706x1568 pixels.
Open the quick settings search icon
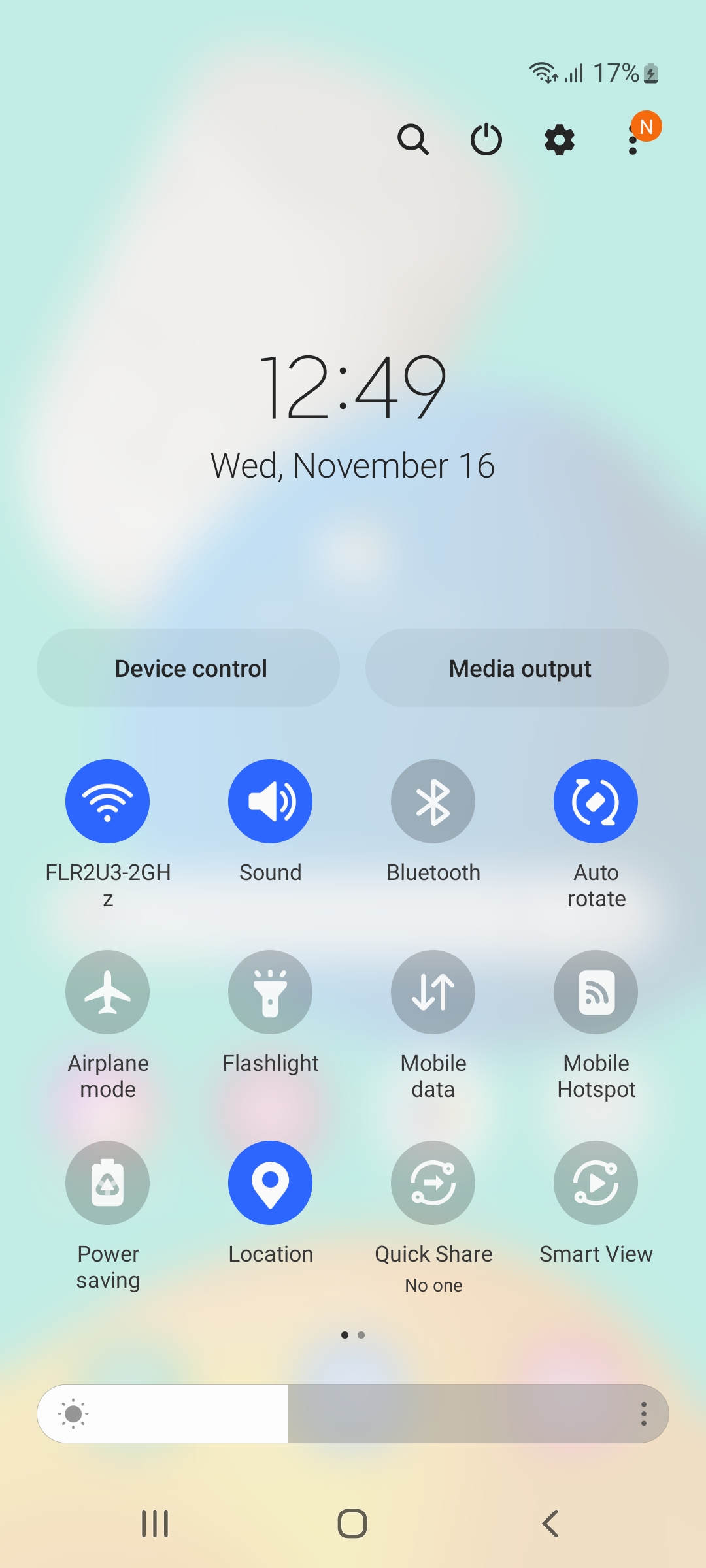point(413,139)
